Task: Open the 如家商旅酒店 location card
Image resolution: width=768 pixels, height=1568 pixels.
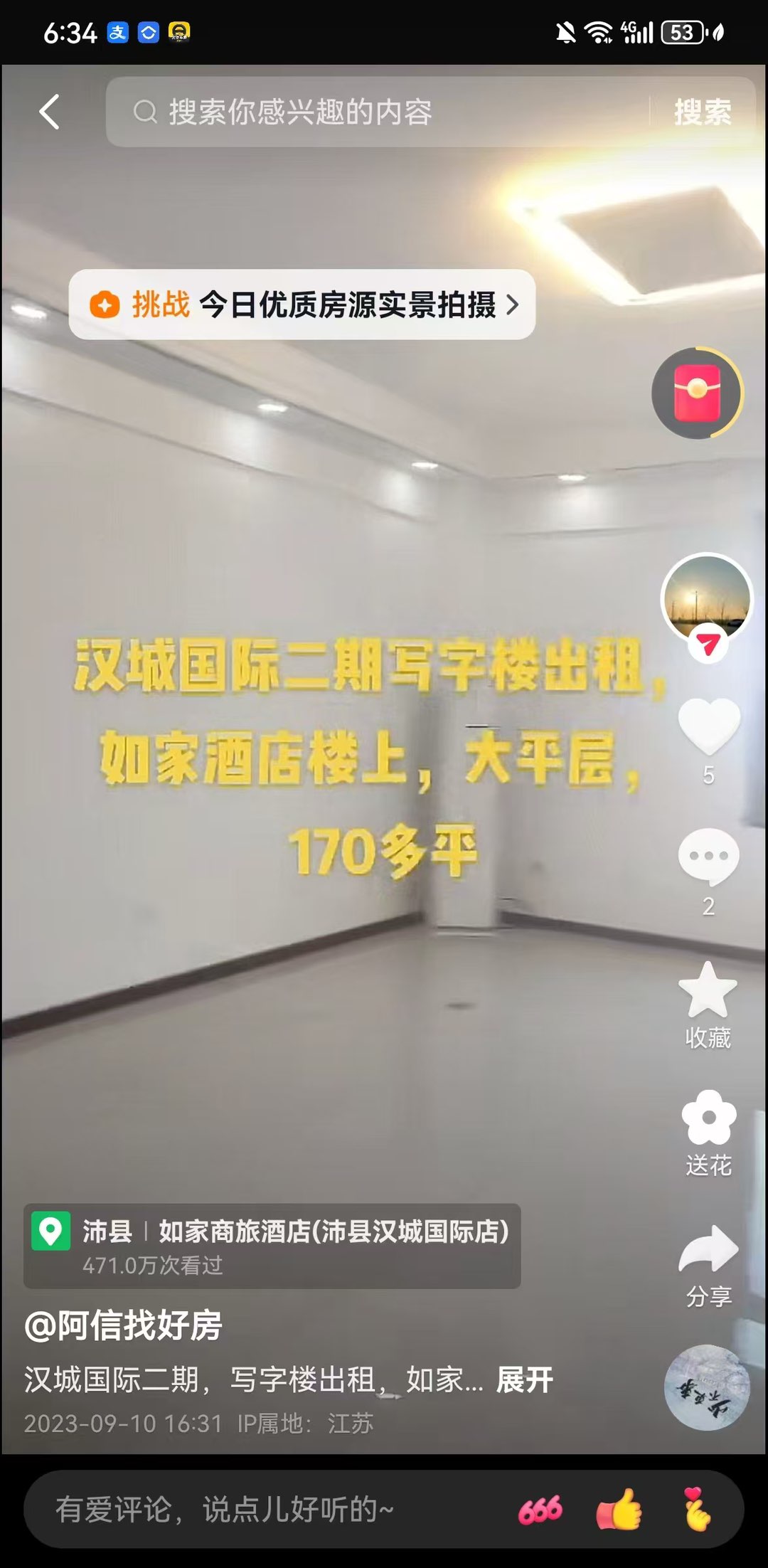Action: 272,1245
